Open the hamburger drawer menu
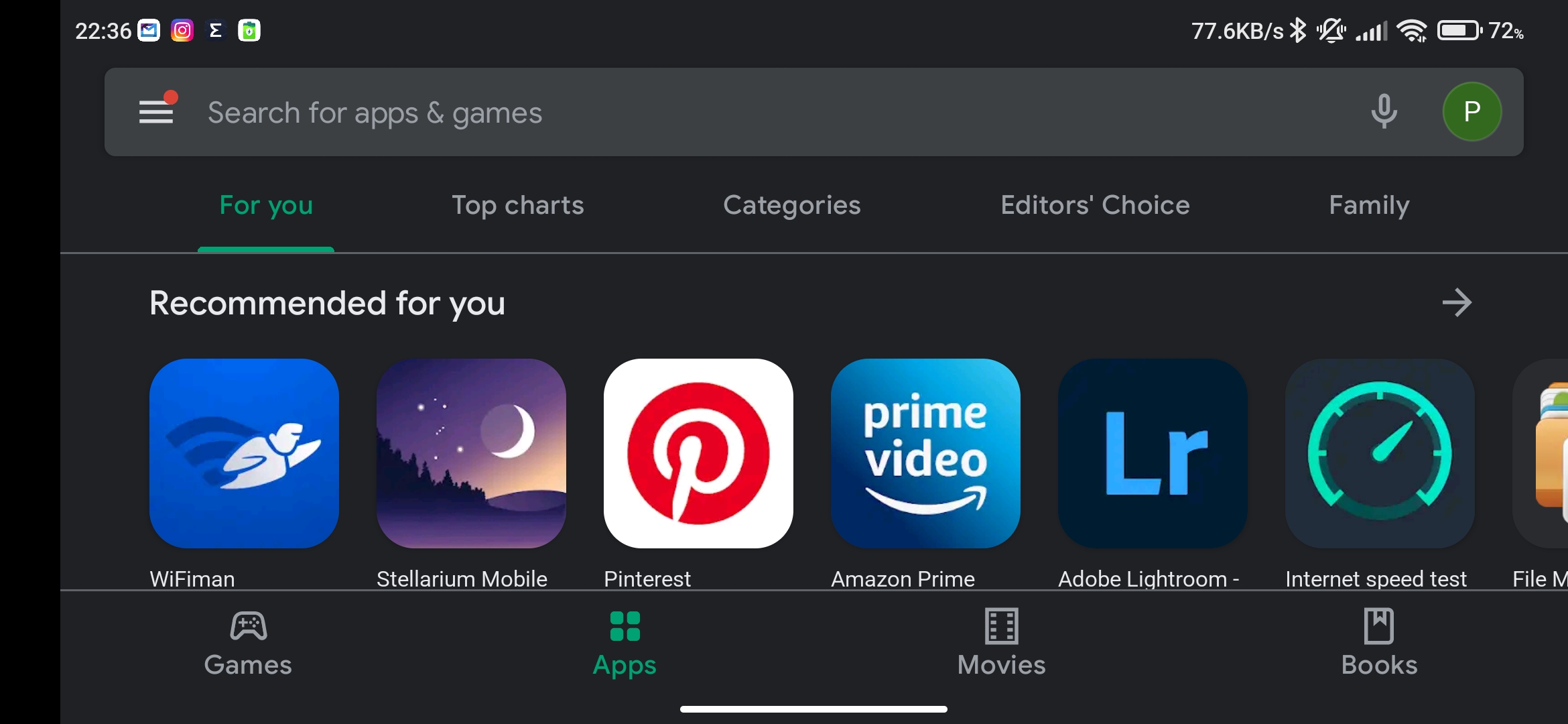The height and width of the screenshot is (724, 1568). 156,111
